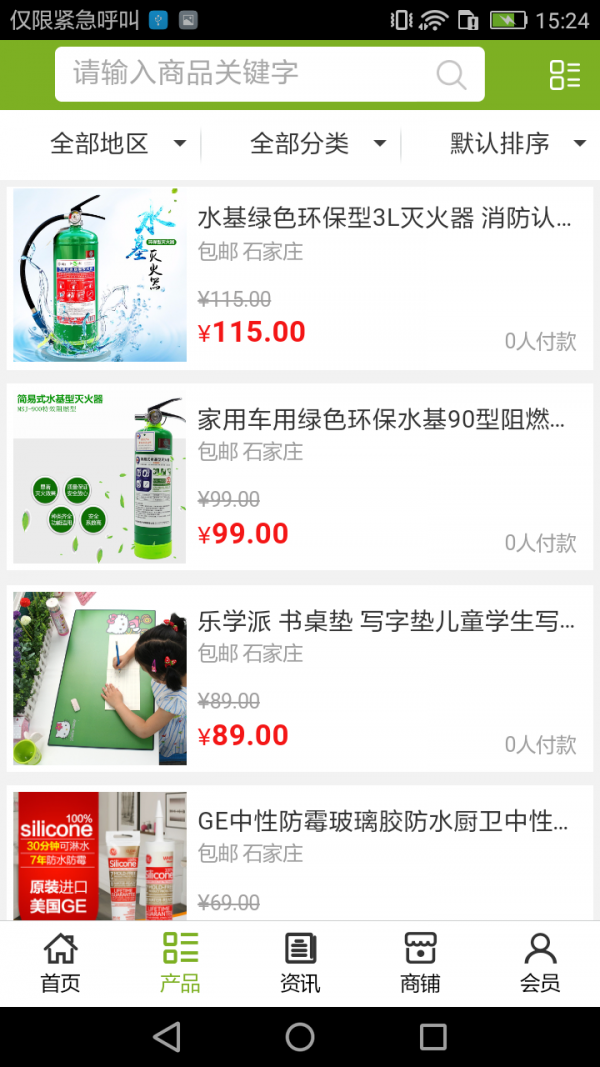Tap the system home button
Image resolution: width=600 pixels, height=1067 pixels.
click(x=300, y=1036)
